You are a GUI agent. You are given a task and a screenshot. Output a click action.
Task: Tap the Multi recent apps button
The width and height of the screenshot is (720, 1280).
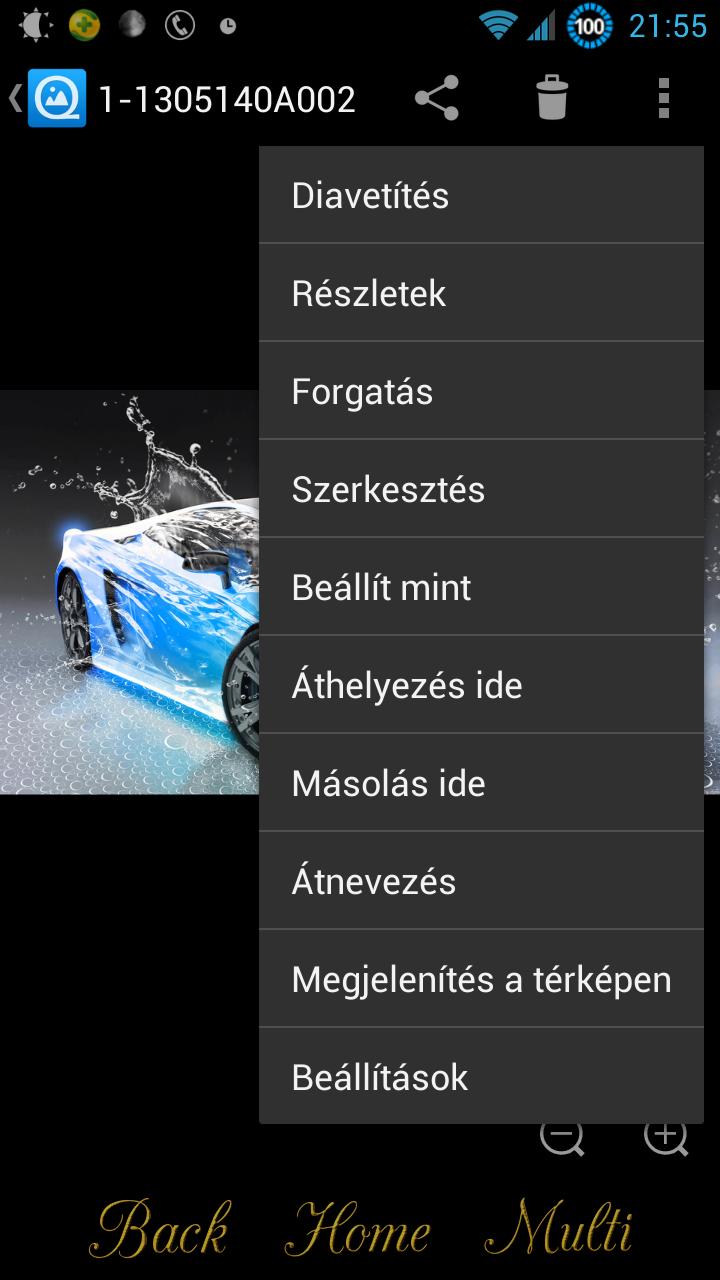coord(560,1228)
